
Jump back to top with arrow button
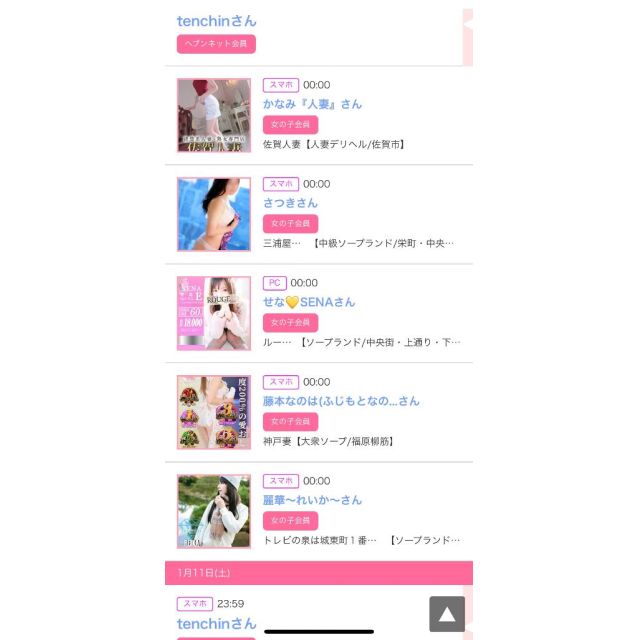click(x=447, y=614)
